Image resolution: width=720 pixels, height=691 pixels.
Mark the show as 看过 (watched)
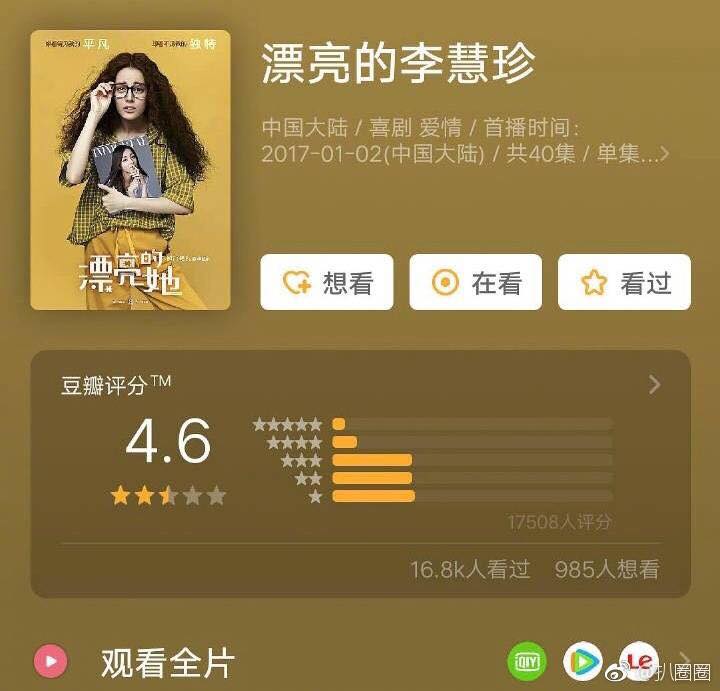tap(624, 283)
